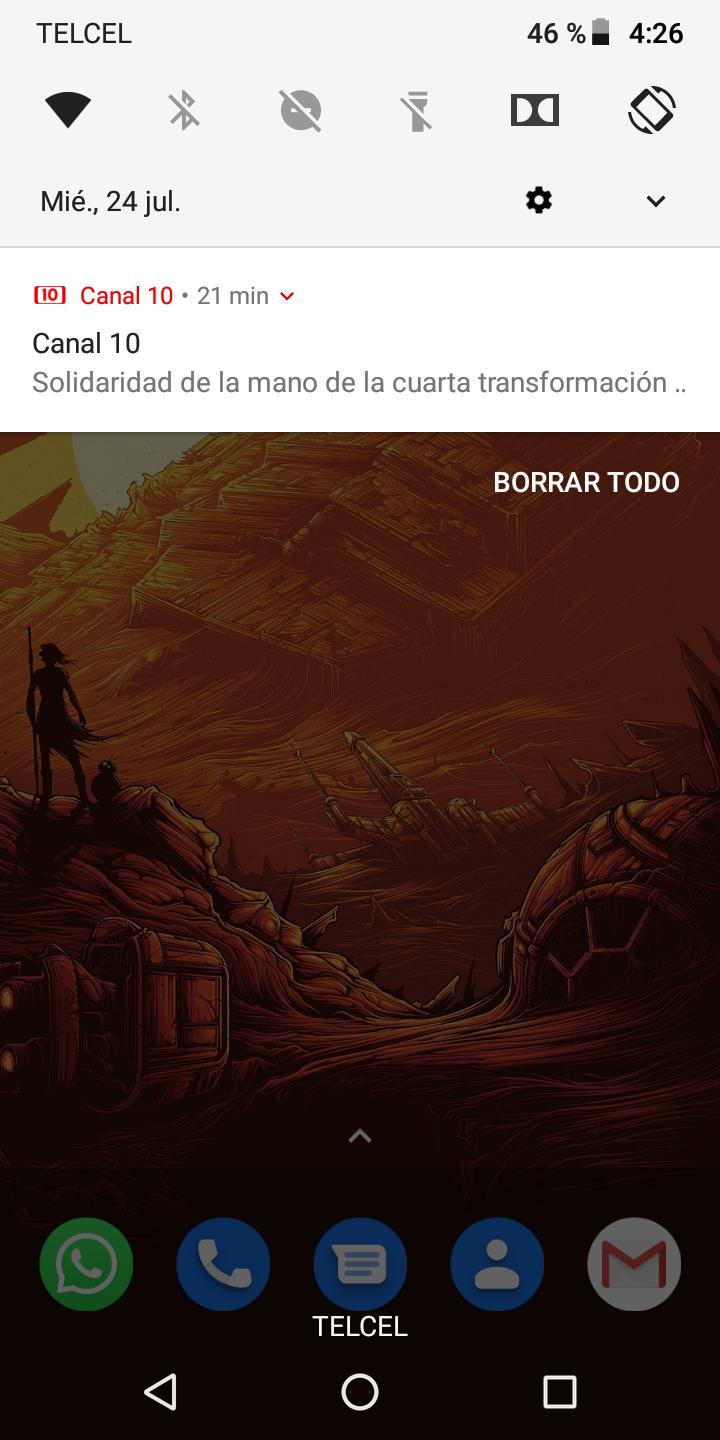Clear all notifications with Borrar Todo
Screen dimensions: 720x1440
(586, 482)
